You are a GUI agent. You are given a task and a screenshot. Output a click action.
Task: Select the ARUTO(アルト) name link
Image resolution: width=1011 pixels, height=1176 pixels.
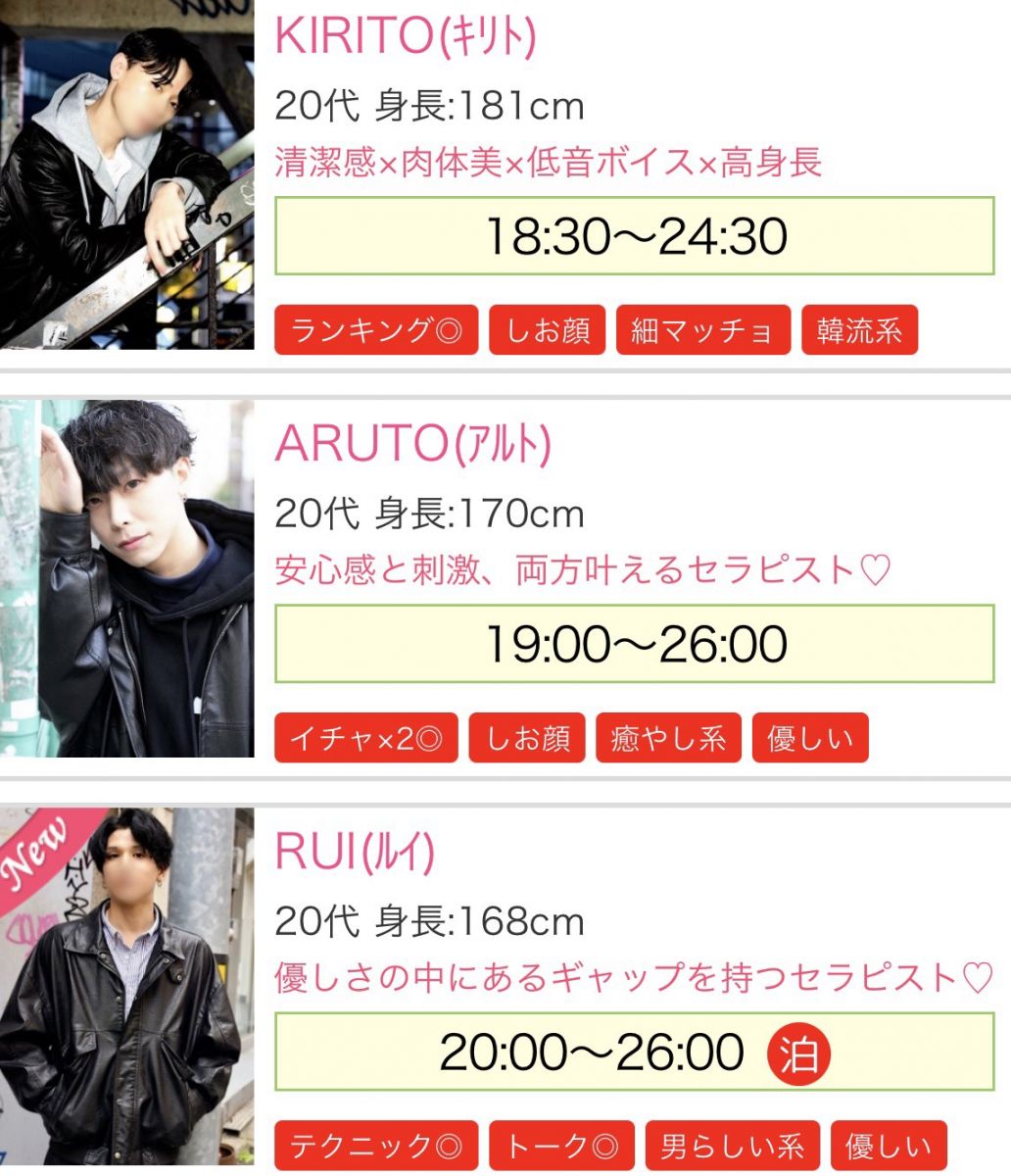pos(413,445)
